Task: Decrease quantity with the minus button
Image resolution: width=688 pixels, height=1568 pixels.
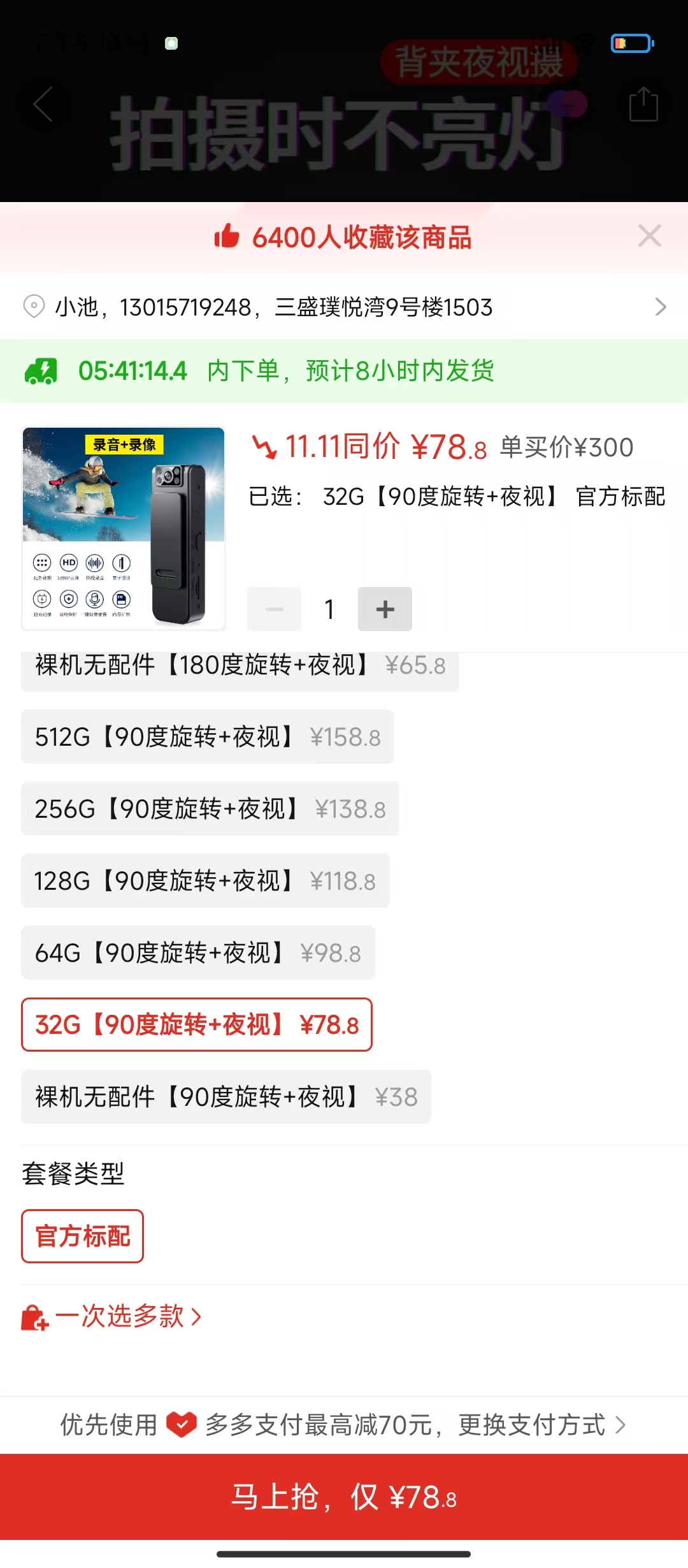Action: (275, 609)
